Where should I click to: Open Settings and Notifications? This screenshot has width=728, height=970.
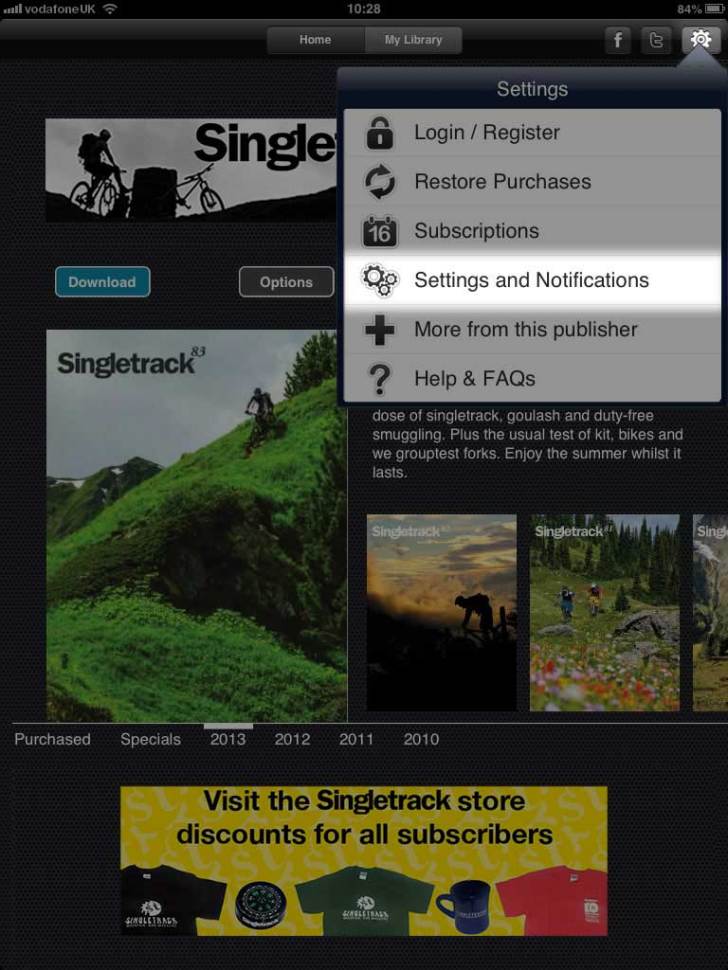(x=532, y=280)
